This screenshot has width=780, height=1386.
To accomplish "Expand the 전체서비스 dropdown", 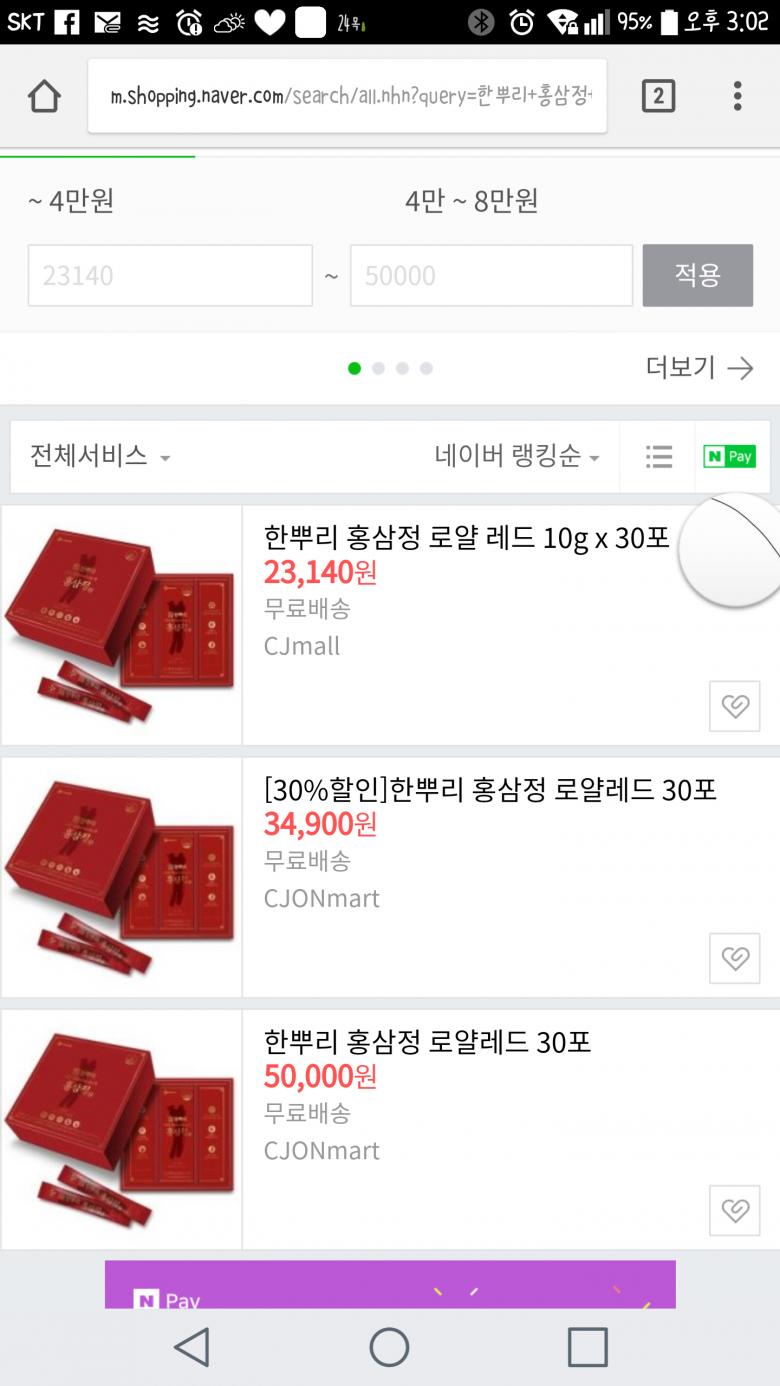I will click(x=100, y=457).
